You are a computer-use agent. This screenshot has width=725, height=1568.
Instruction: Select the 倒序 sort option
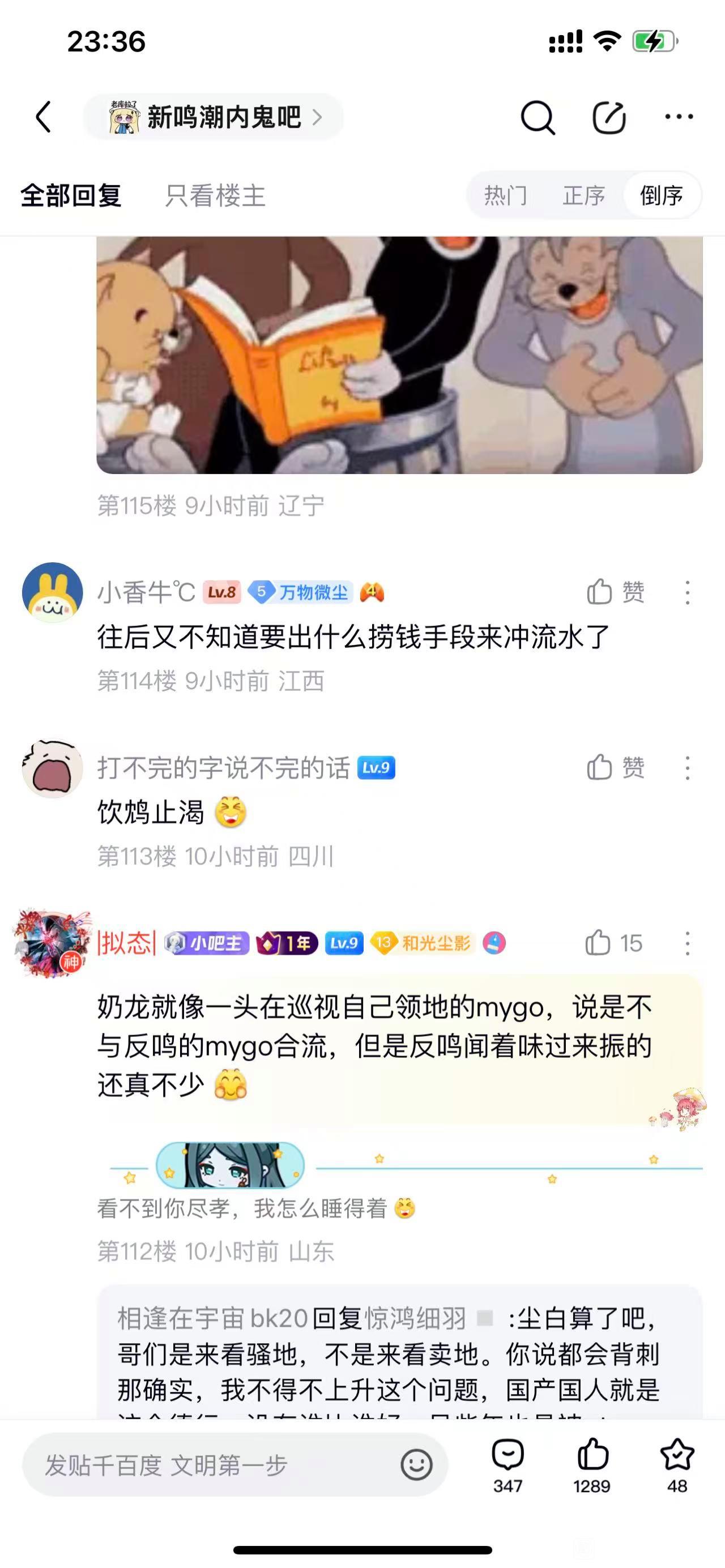pos(661,196)
